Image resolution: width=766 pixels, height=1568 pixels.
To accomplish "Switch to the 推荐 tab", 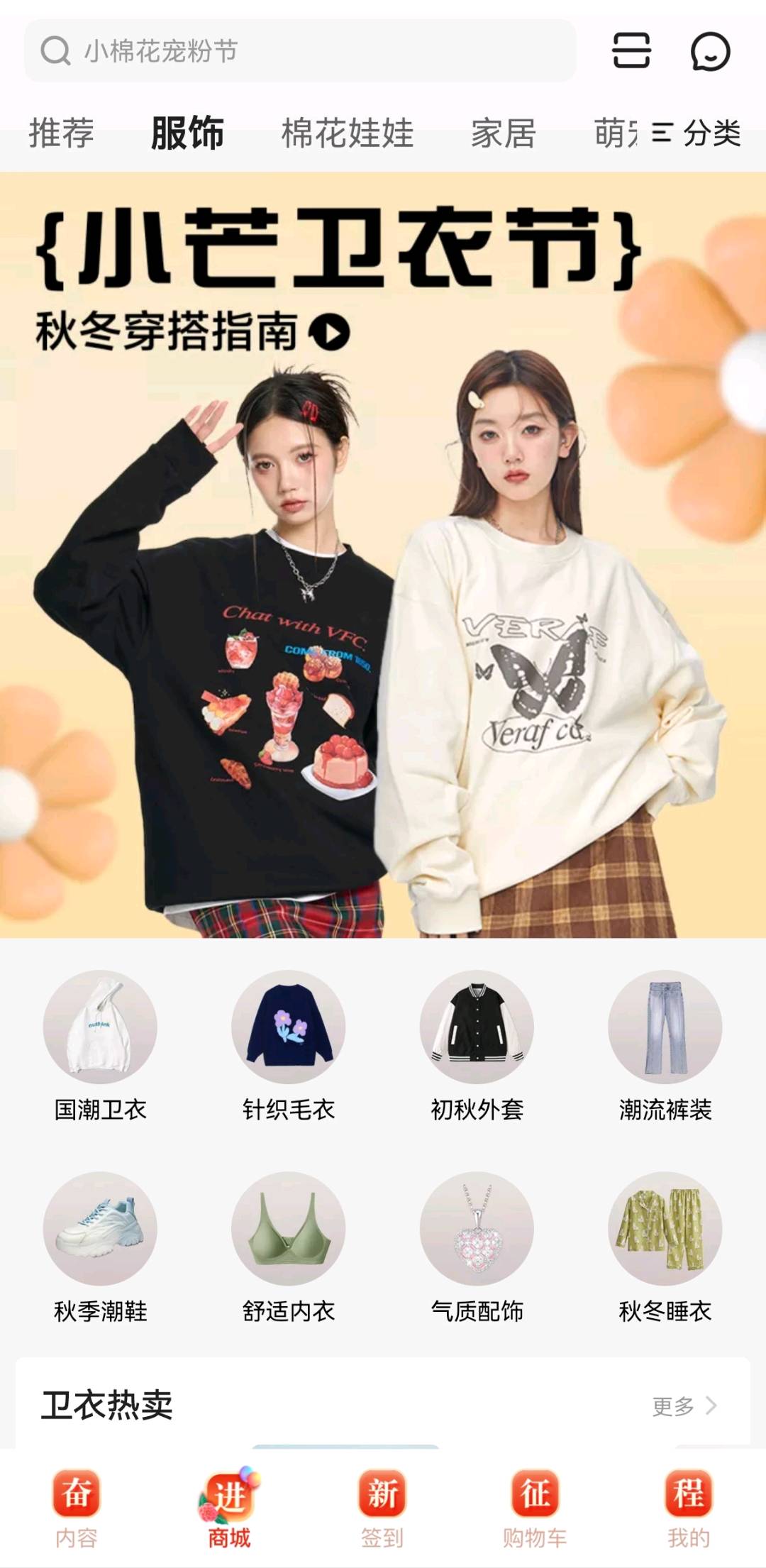I will 61,133.
